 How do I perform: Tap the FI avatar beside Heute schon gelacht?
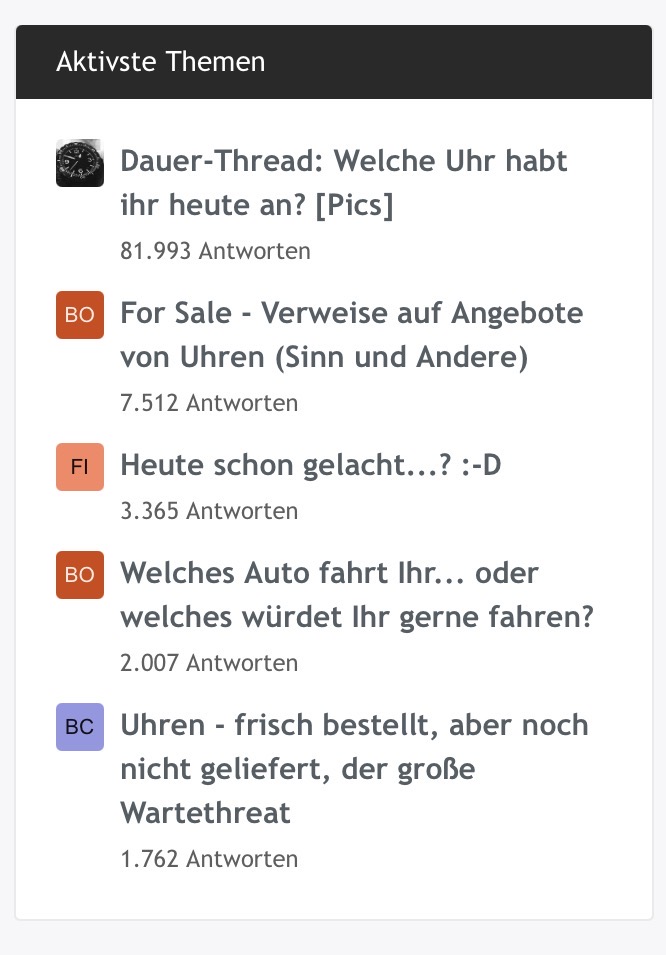tap(80, 467)
